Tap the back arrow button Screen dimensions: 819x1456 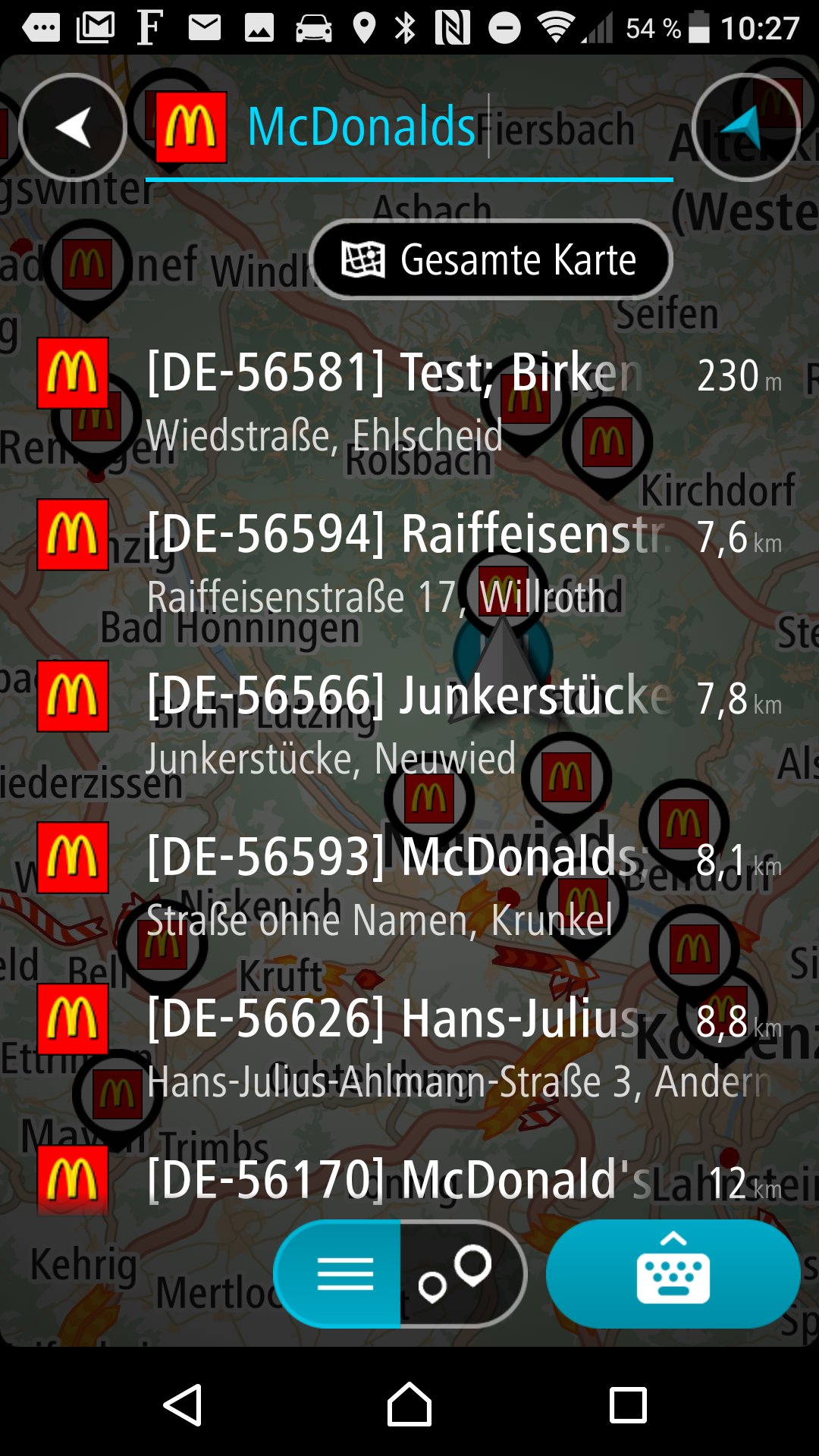point(73,127)
